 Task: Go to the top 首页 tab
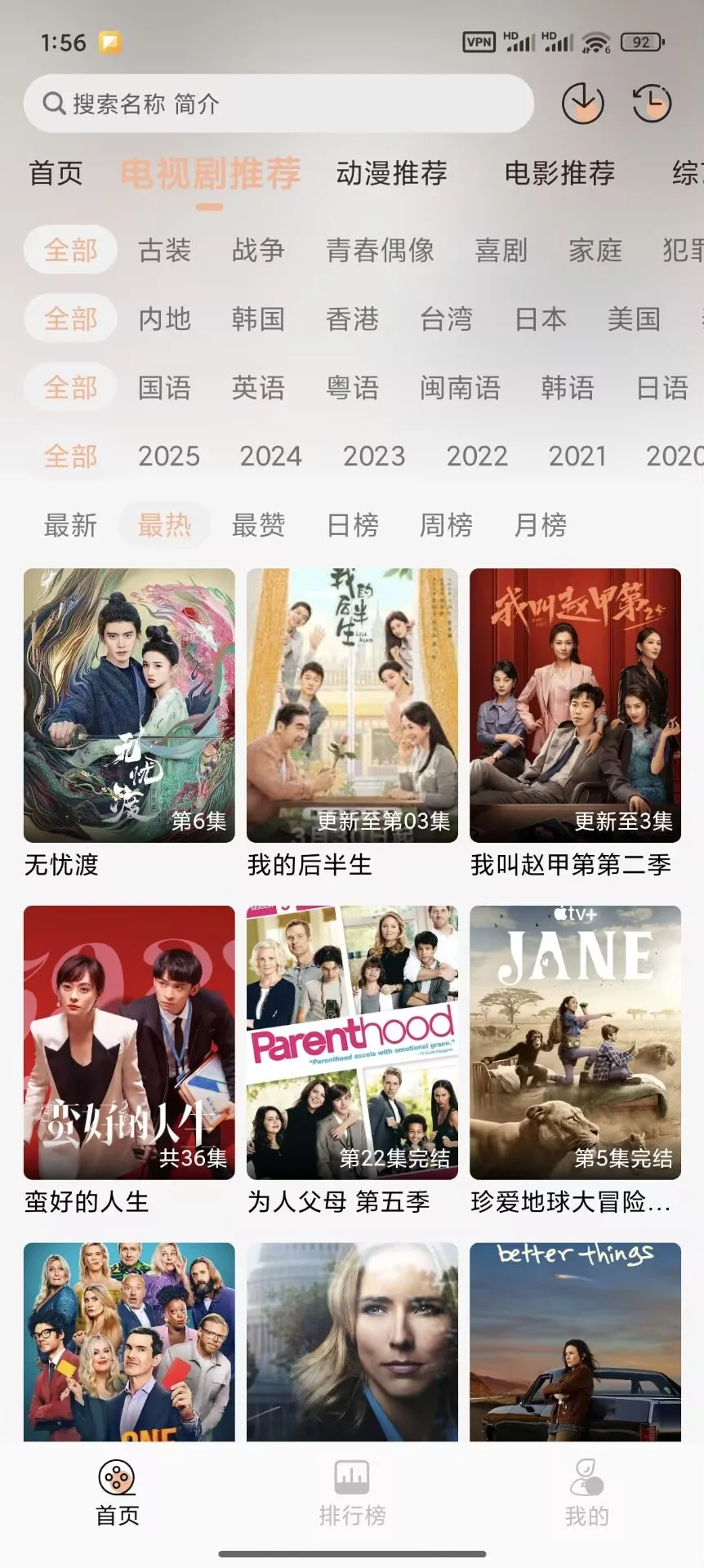[56, 173]
